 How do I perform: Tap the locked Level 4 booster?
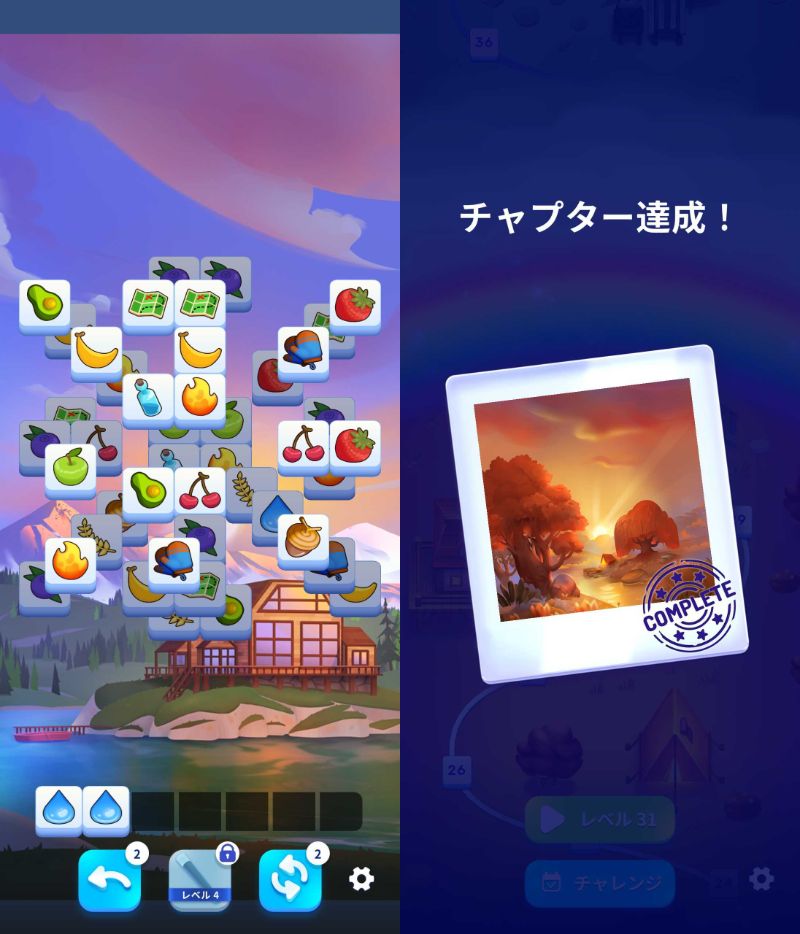[198, 879]
